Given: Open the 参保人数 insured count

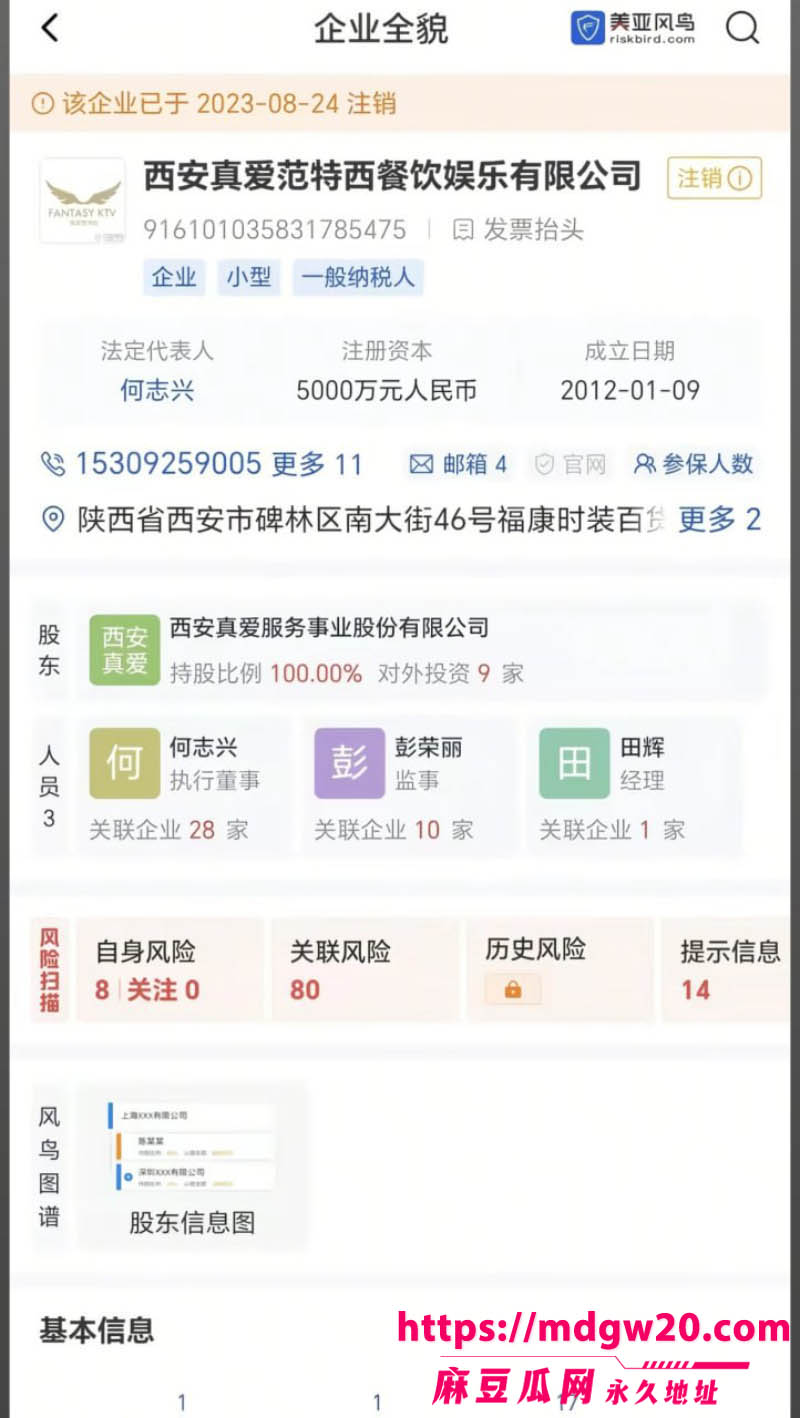Looking at the screenshot, I should pyautogui.click(x=694, y=464).
